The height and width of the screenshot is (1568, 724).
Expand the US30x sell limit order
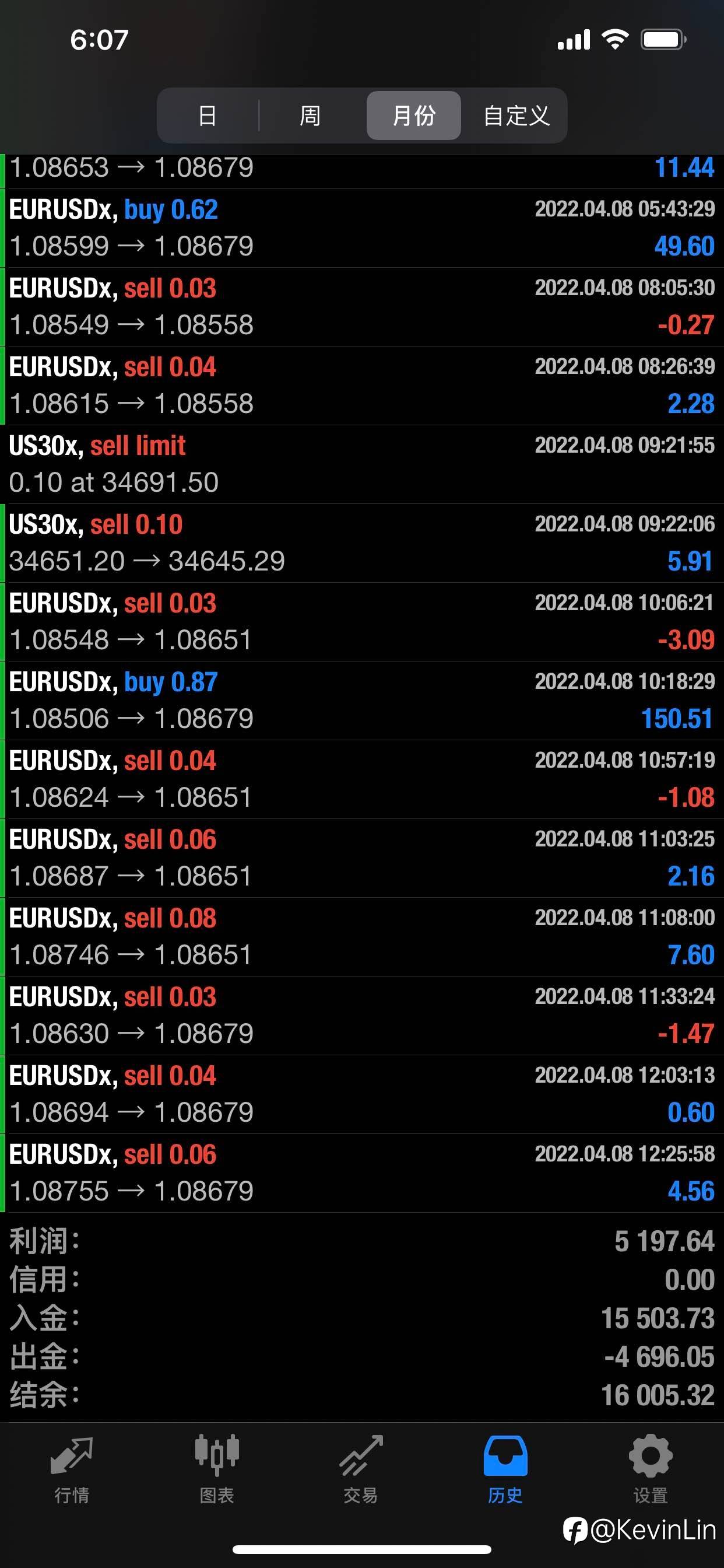pyautogui.click(x=362, y=464)
